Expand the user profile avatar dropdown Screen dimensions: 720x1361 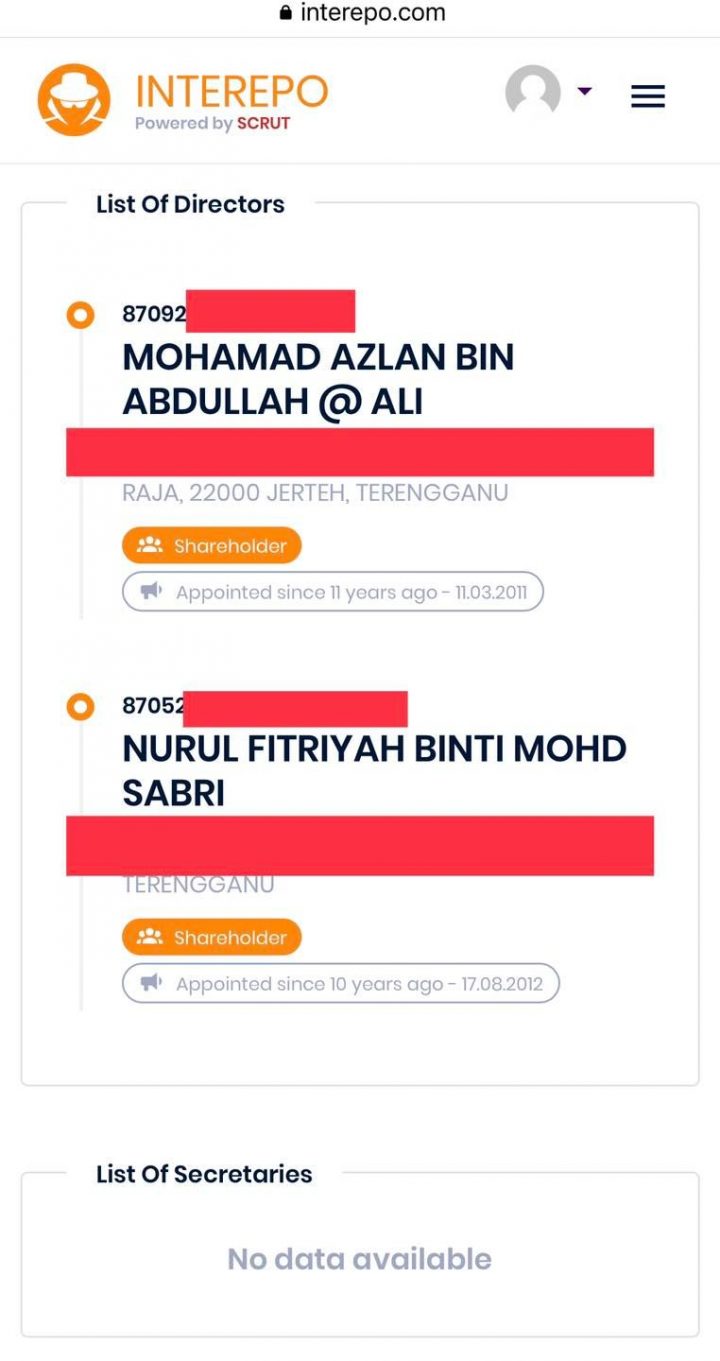[548, 92]
